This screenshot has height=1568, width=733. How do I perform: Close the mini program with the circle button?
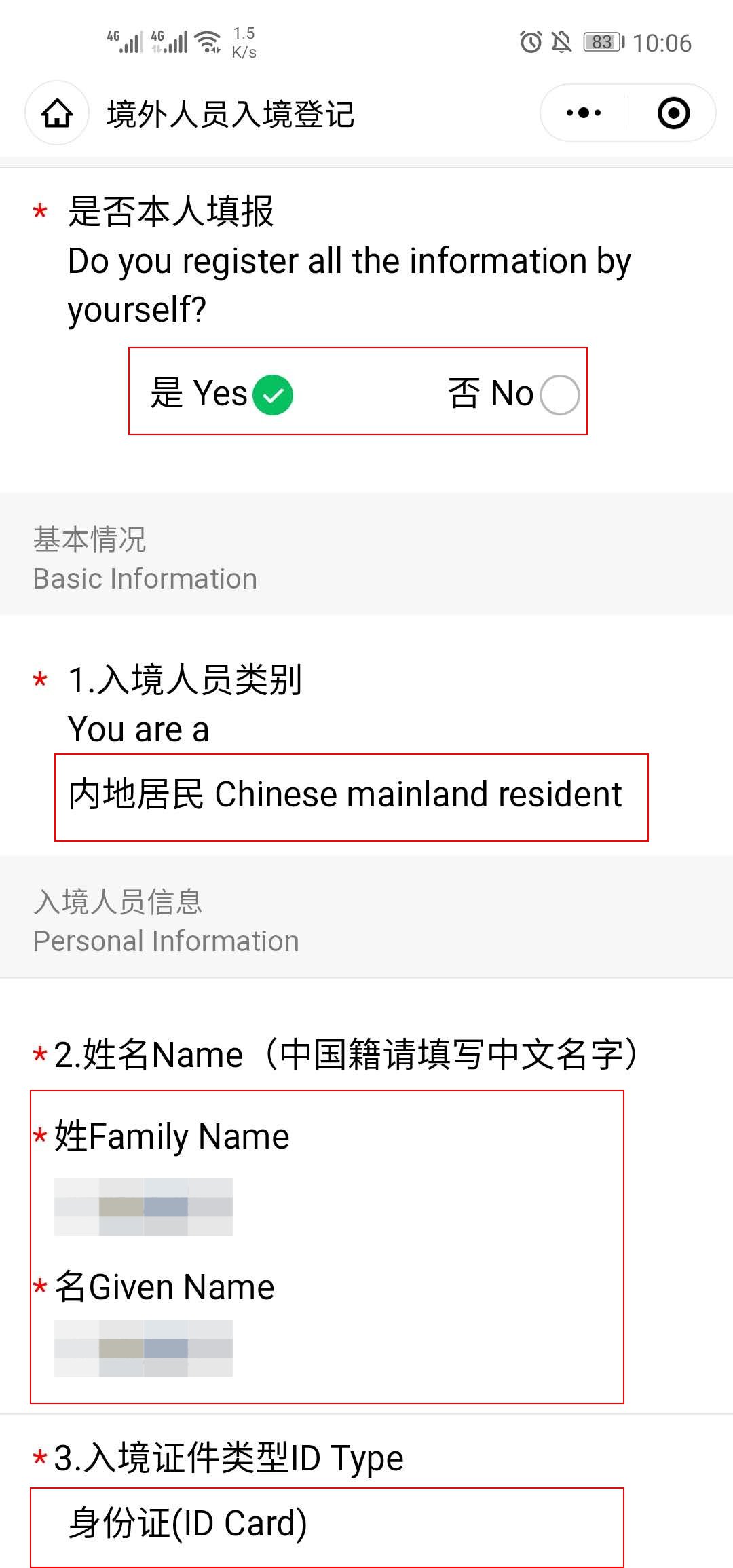pyautogui.click(x=673, y=113)
